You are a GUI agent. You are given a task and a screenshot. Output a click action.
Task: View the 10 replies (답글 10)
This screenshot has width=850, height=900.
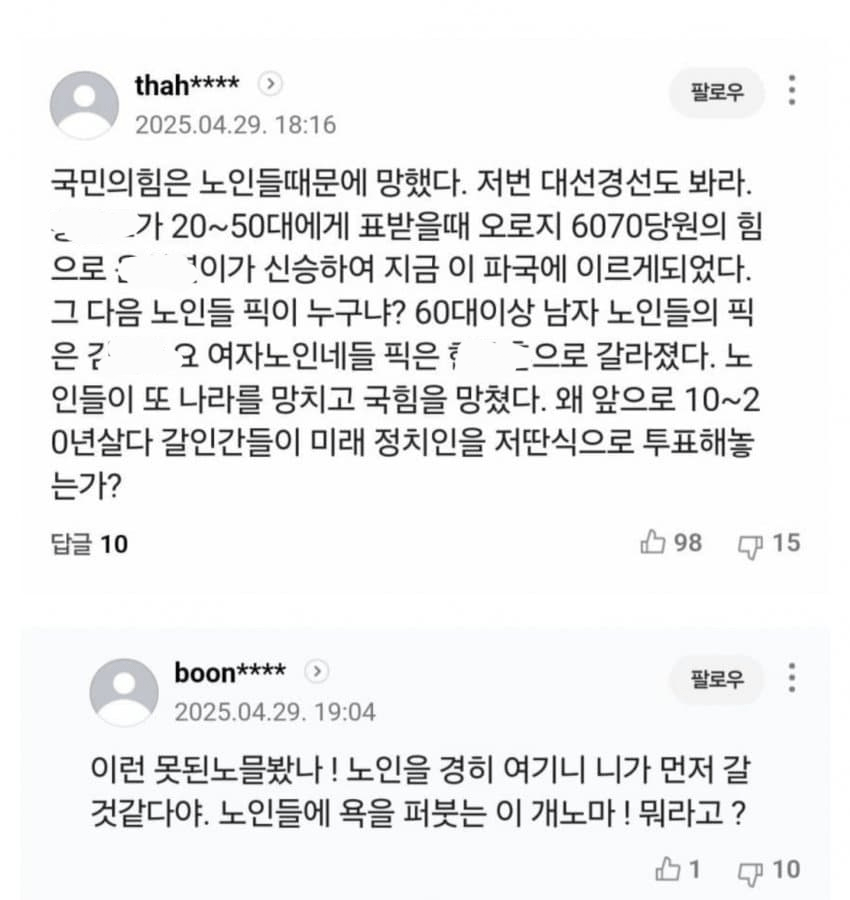pos(89,544)
